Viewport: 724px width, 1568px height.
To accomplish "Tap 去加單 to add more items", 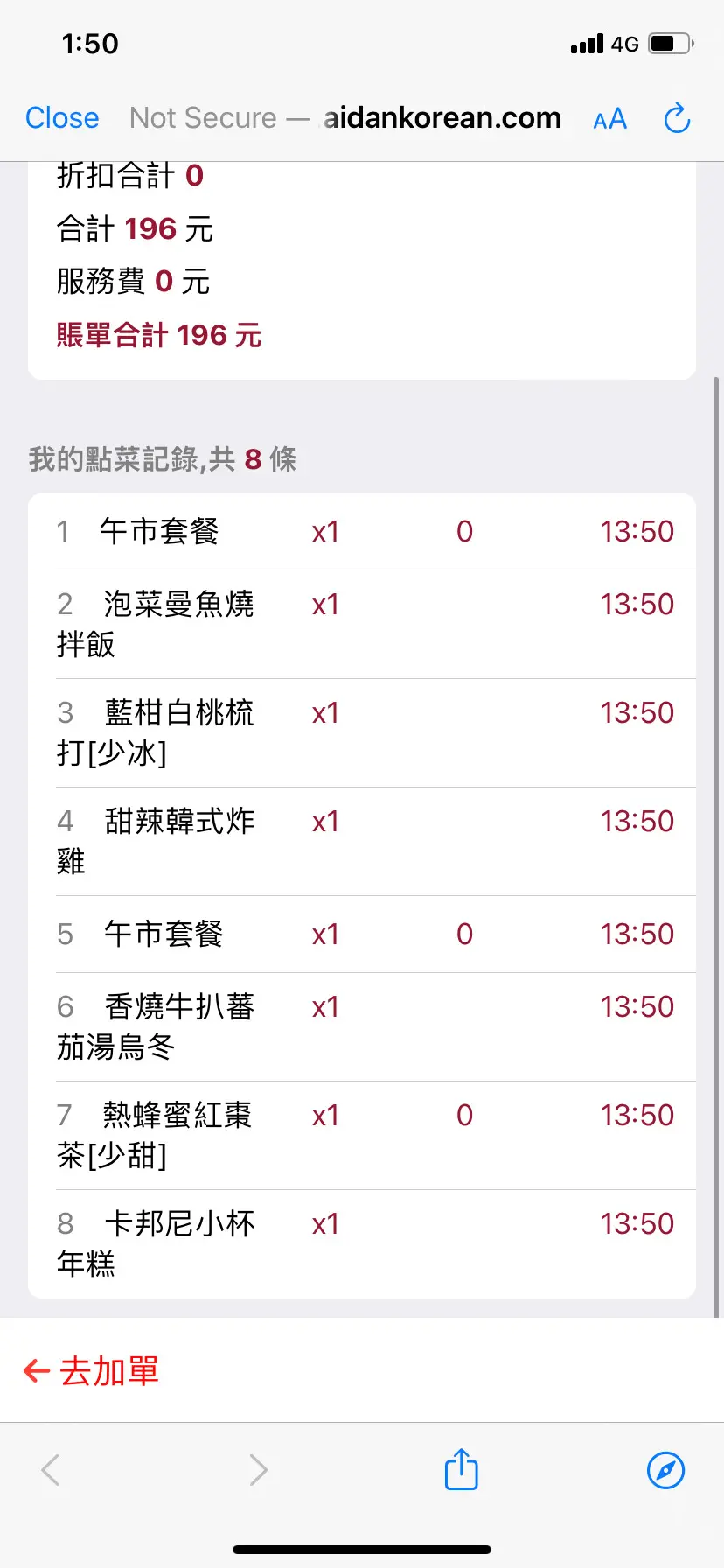I will [x=91, y=1370].
